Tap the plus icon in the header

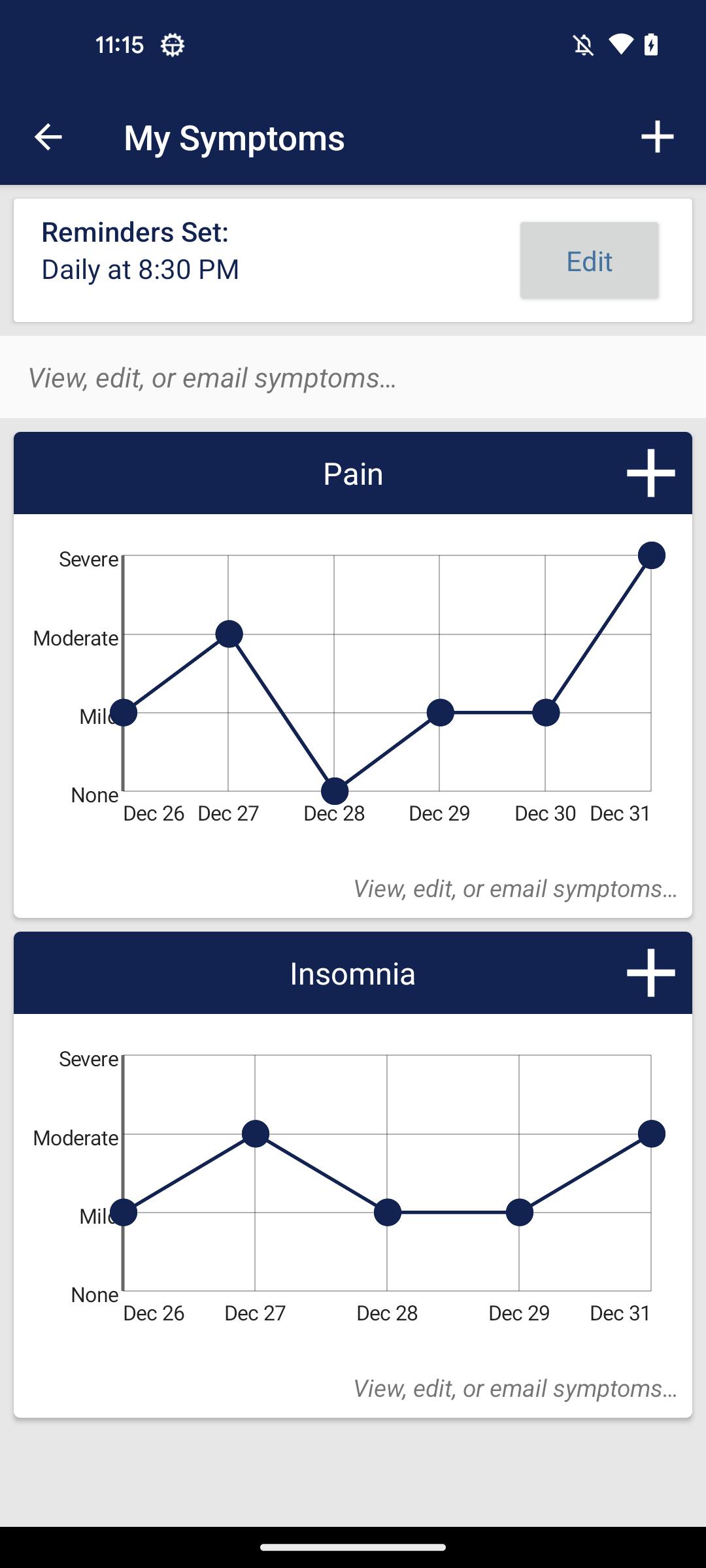click(x=658, y=137)
